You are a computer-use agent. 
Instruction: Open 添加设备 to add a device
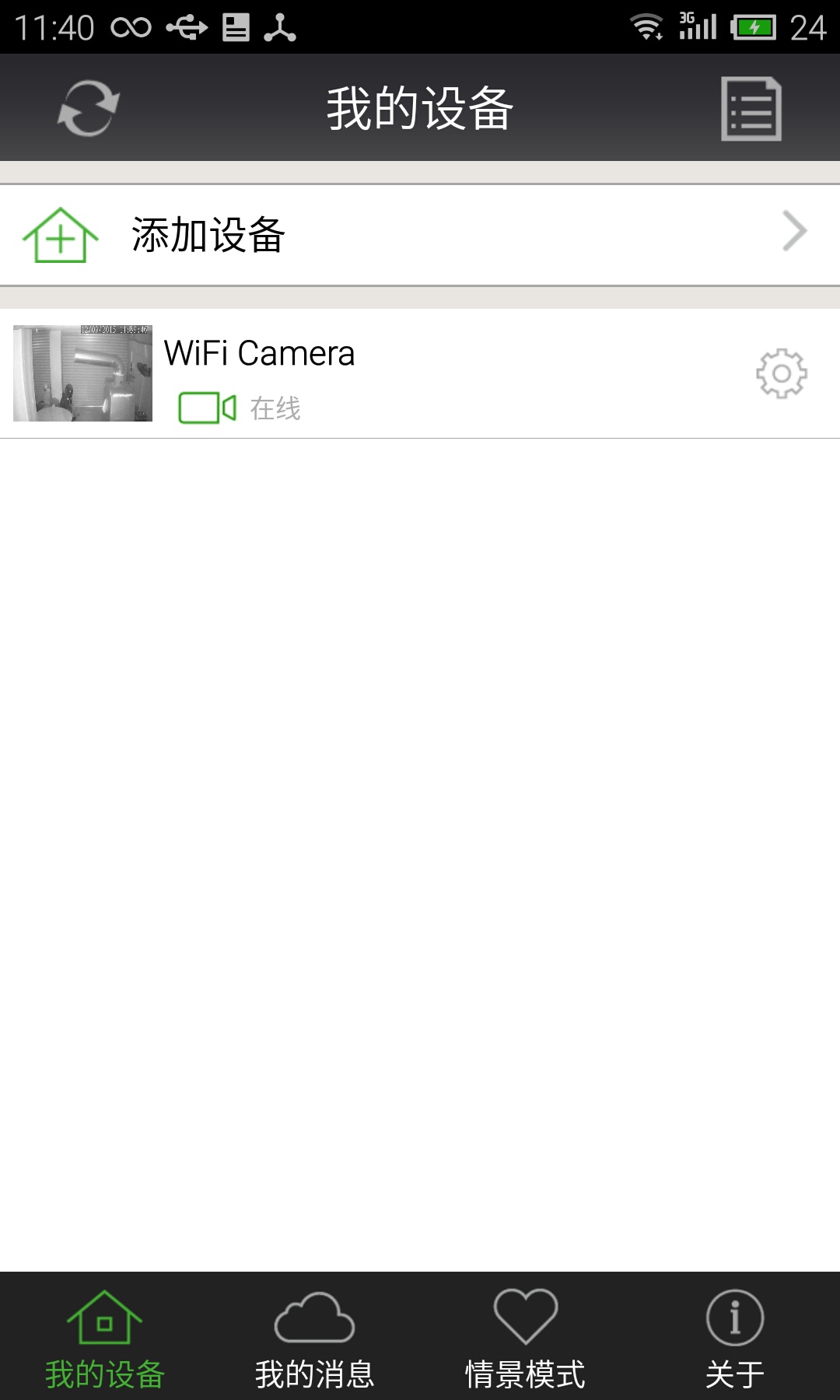tap(420, 234)
